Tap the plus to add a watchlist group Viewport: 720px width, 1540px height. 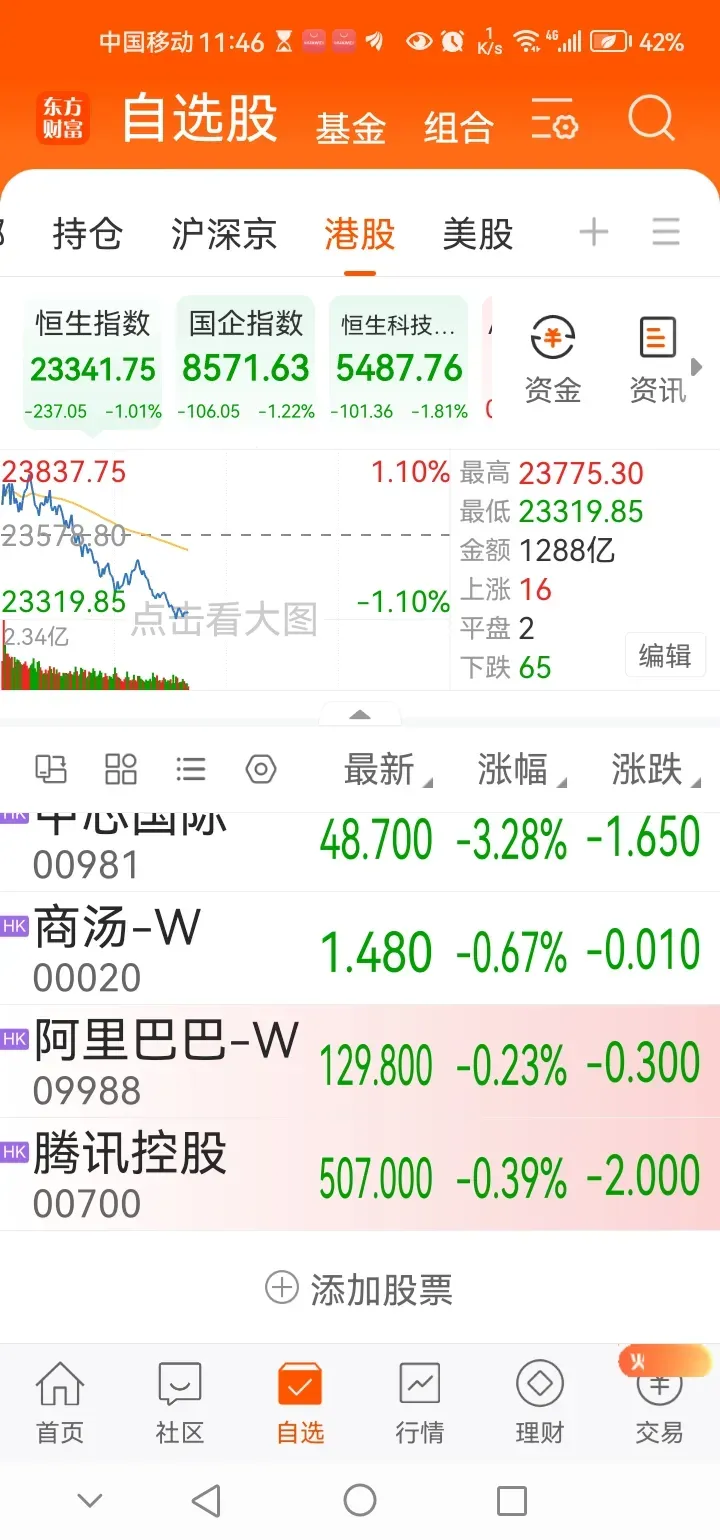click(594, 231)
